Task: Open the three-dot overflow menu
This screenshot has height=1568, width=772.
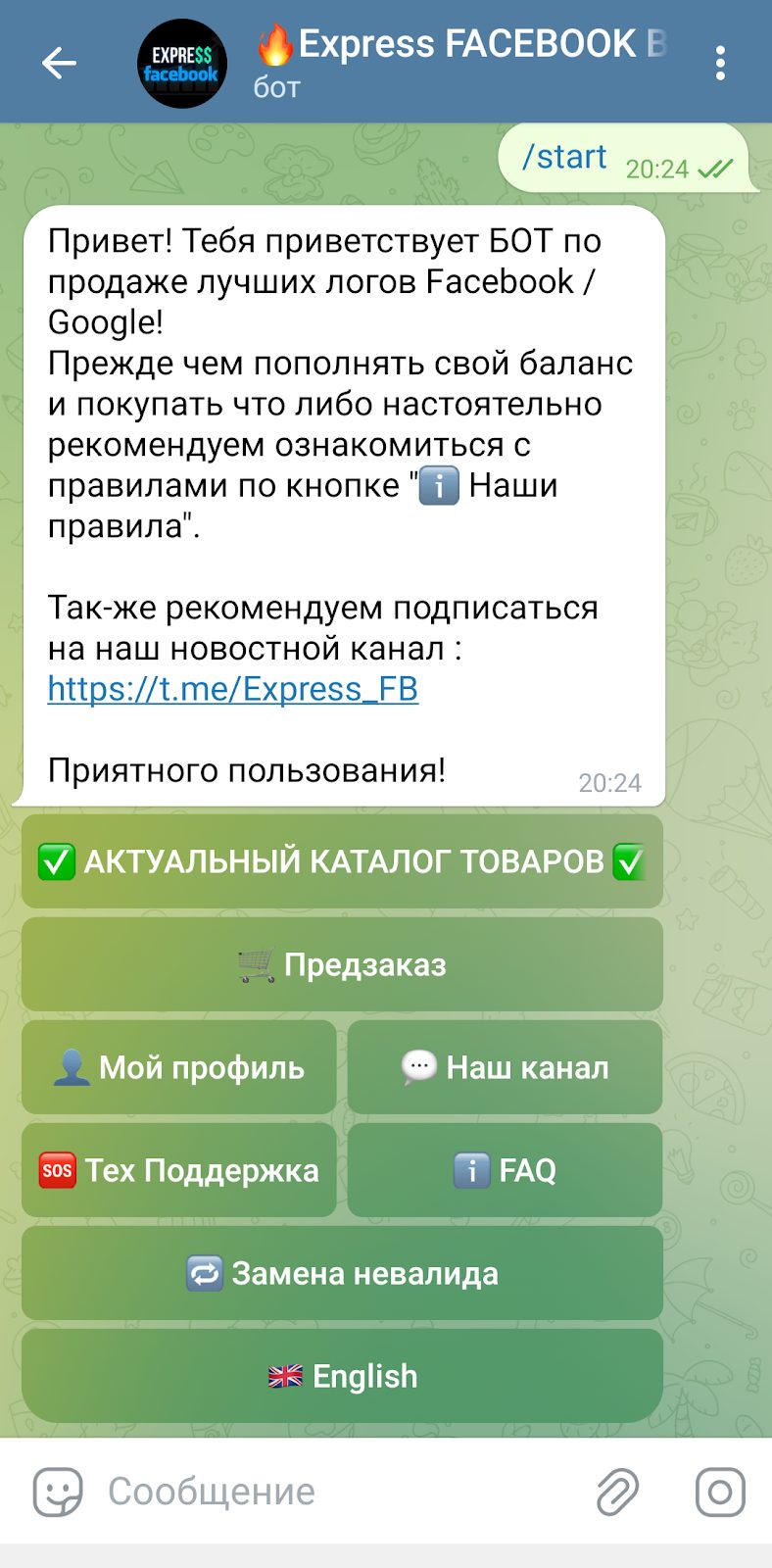Action: (x=720, y=64)
